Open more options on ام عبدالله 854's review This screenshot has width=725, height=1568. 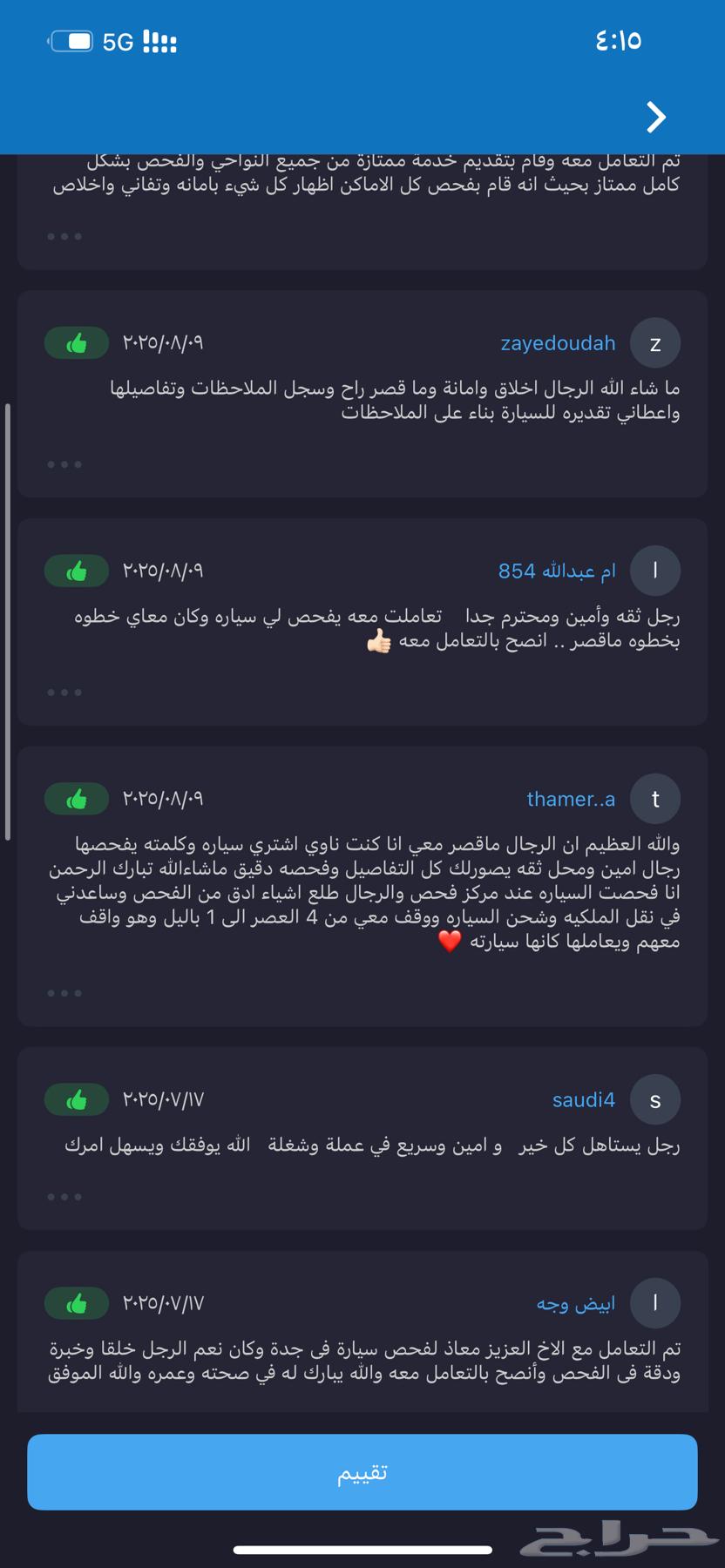64,693
